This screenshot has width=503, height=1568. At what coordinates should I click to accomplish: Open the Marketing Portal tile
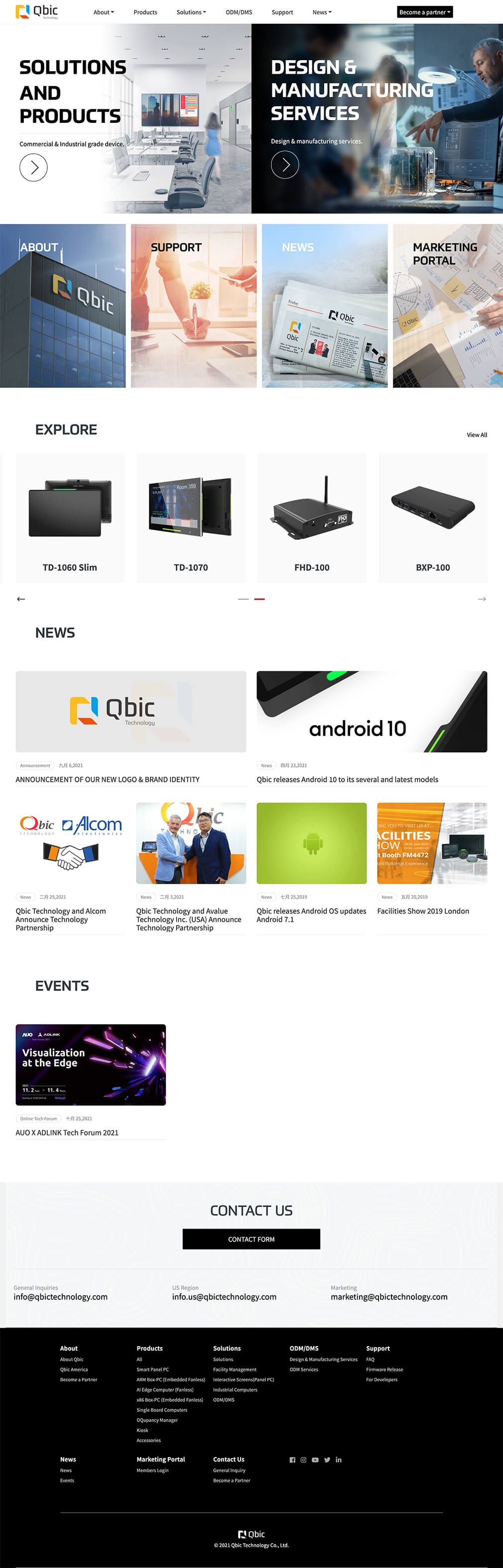[448, 306]
